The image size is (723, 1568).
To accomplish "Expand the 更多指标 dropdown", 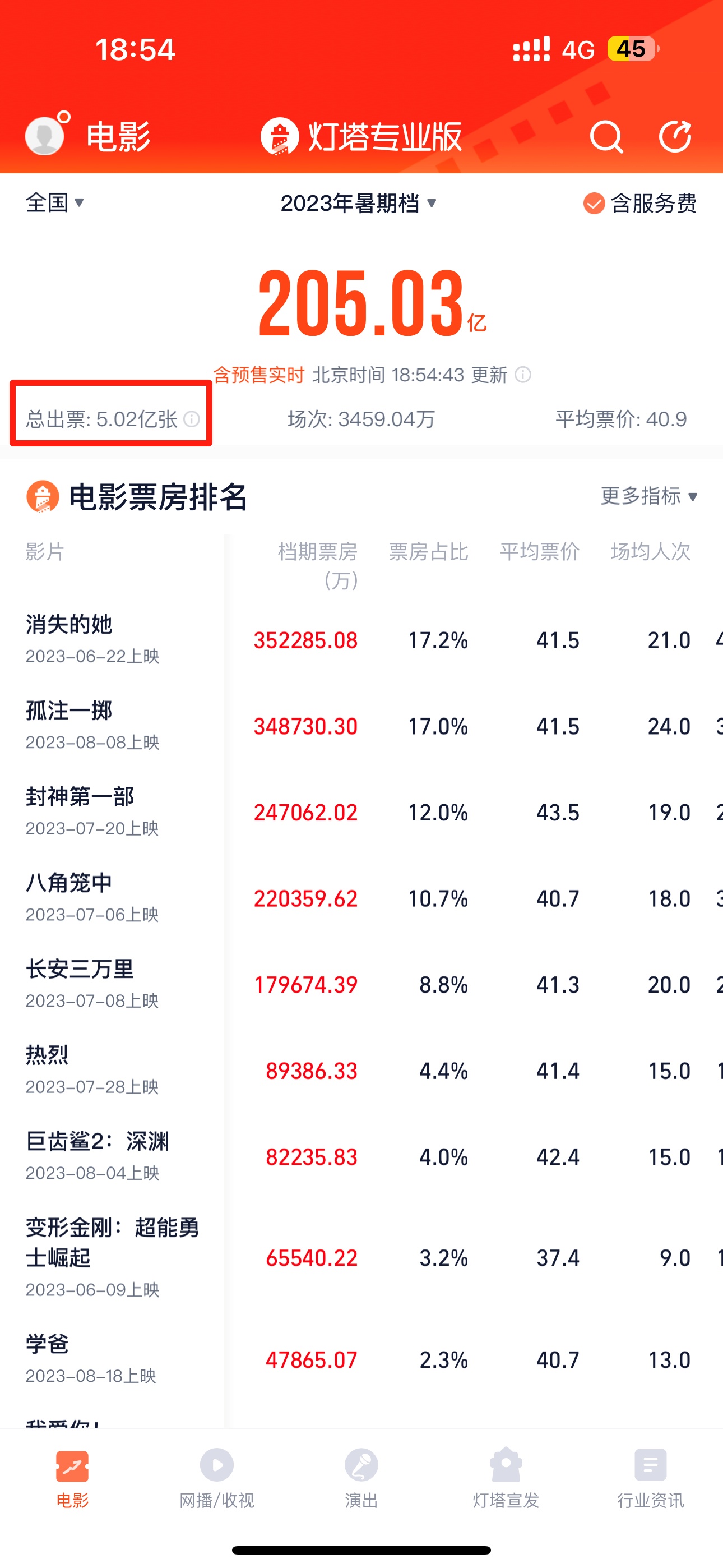I will [649, 496].
